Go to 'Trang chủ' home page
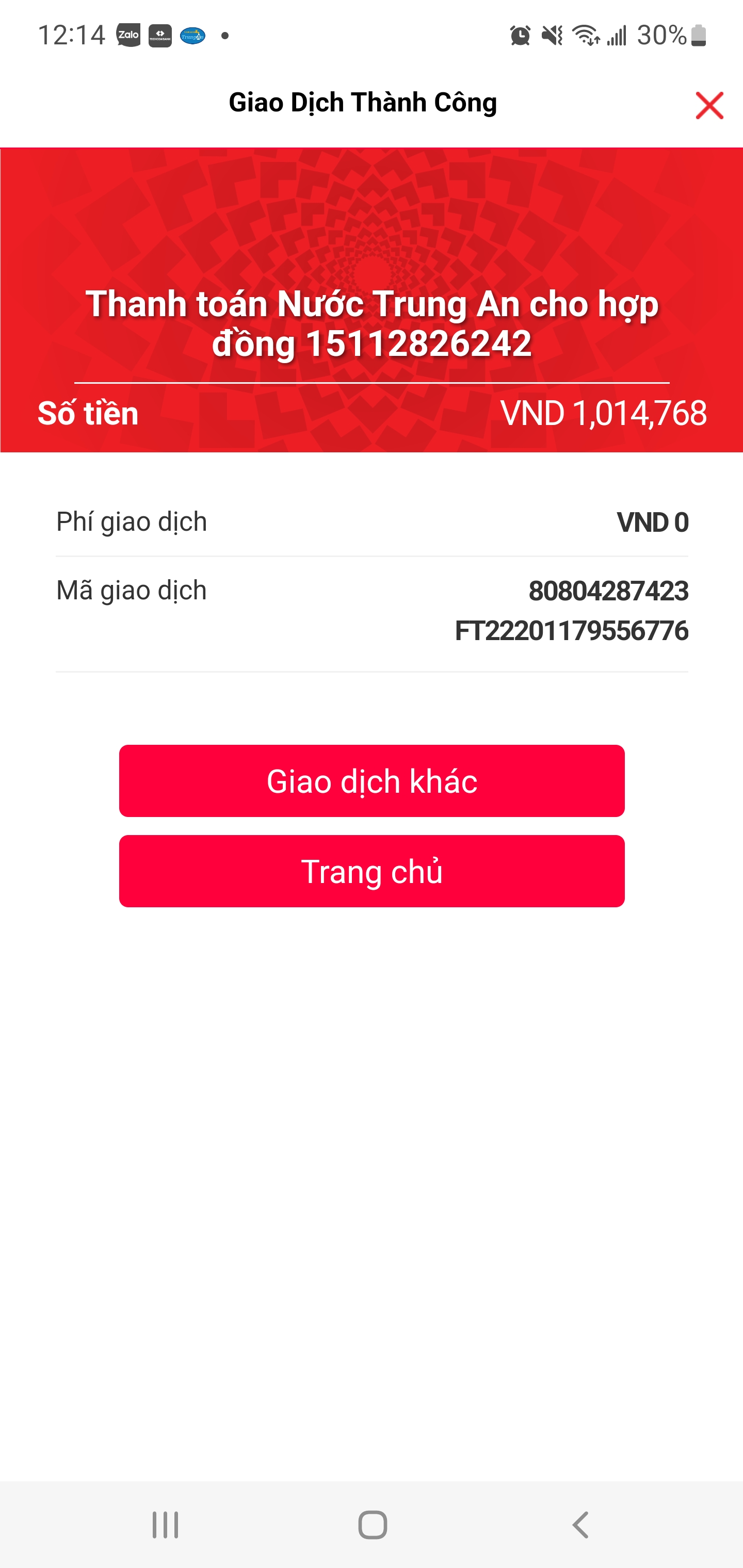The height and width of the screenshot is (1568, 743). [372, 871]
